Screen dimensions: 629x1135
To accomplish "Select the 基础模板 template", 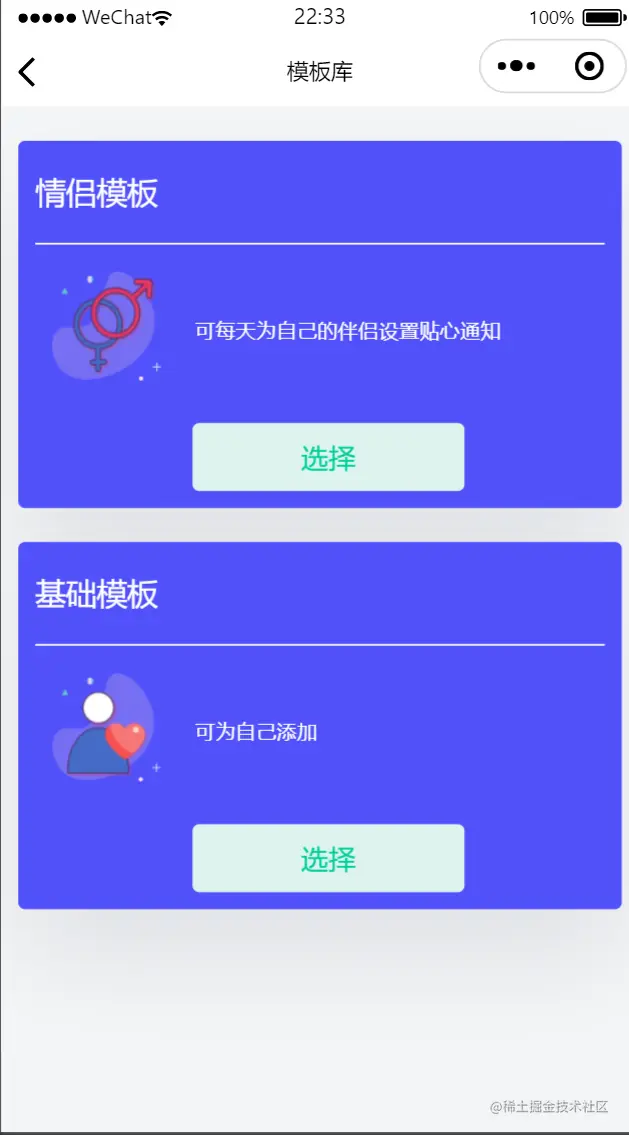I will (328, 859).
